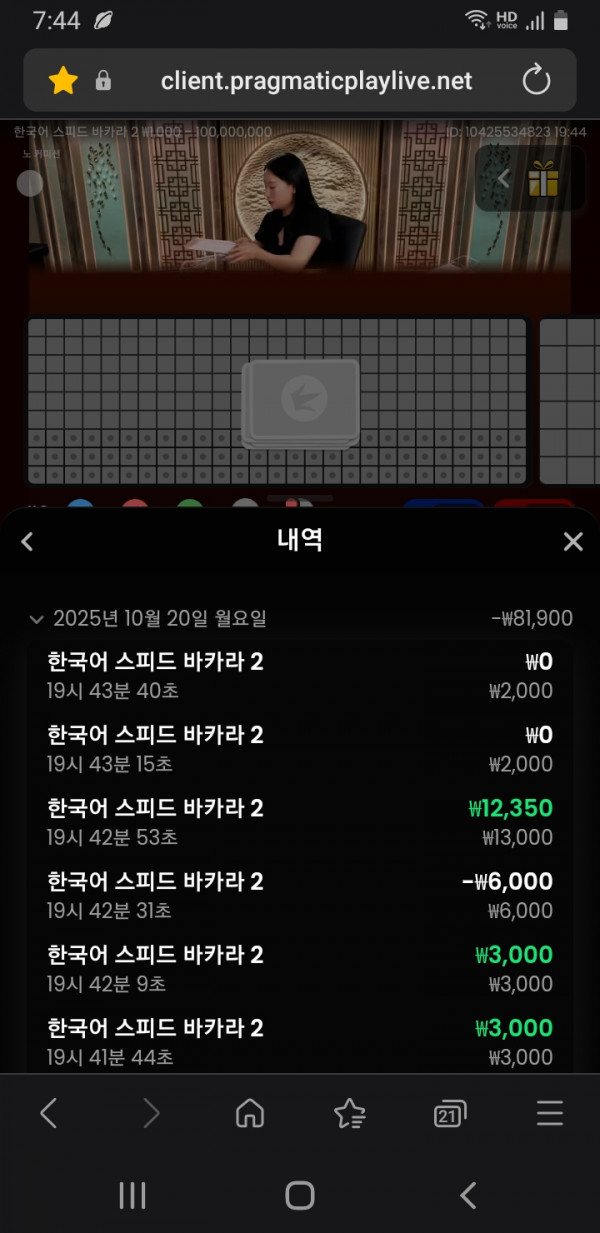600x1233 pixels.
Task: Collapse the 2025년 10월 20일 date section
Action: (37, 620)
